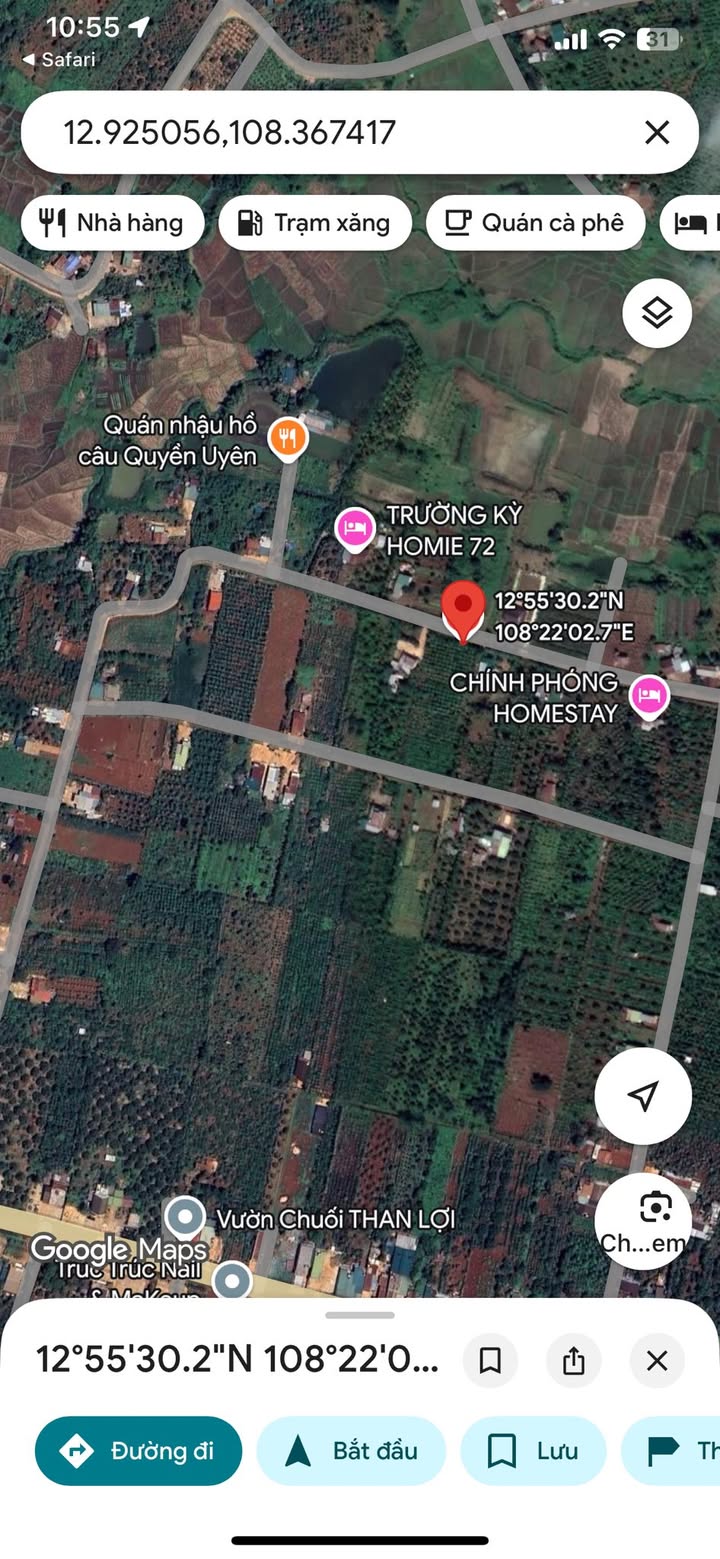Select the Nhà hàng filter chip
Screen dimensions: 720x1559
pos(112,222)
